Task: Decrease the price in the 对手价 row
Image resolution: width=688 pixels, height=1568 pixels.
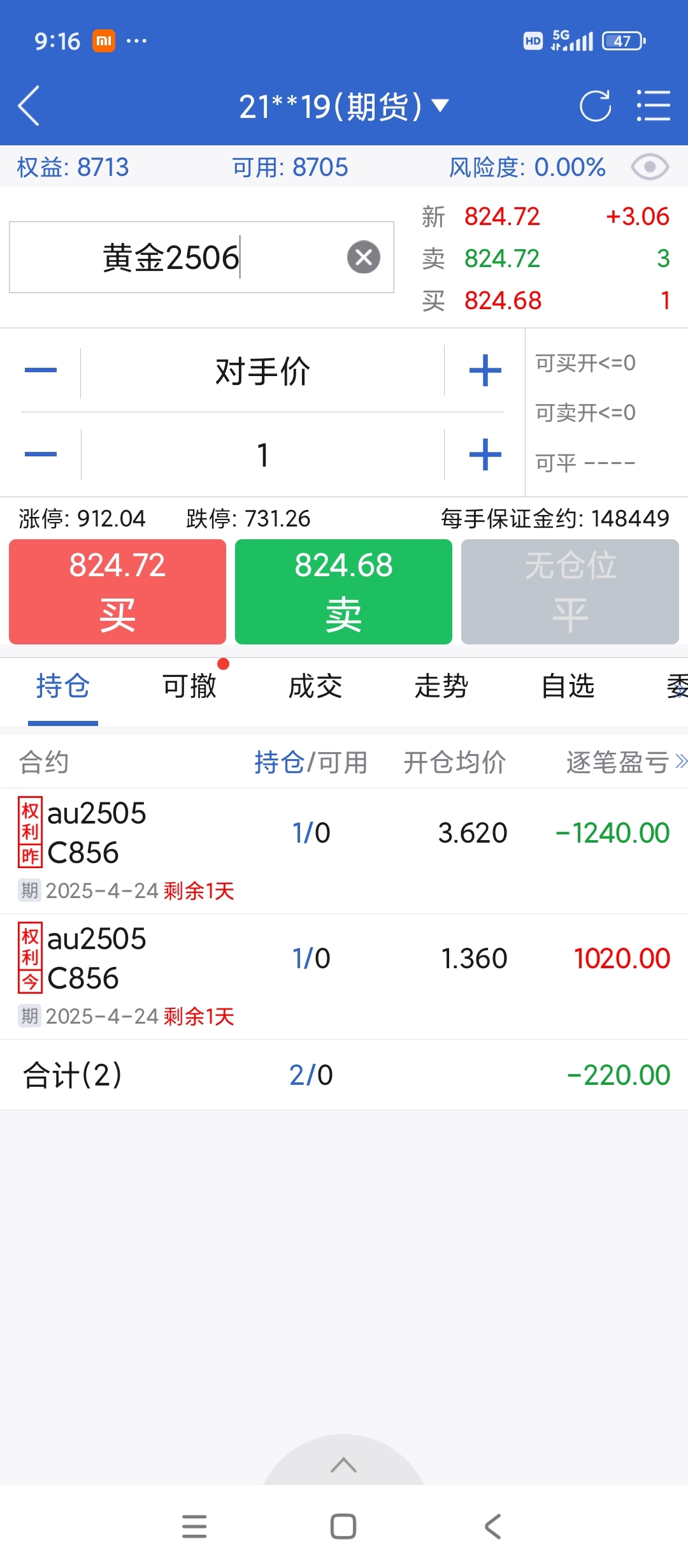Action: pos(41,370)
